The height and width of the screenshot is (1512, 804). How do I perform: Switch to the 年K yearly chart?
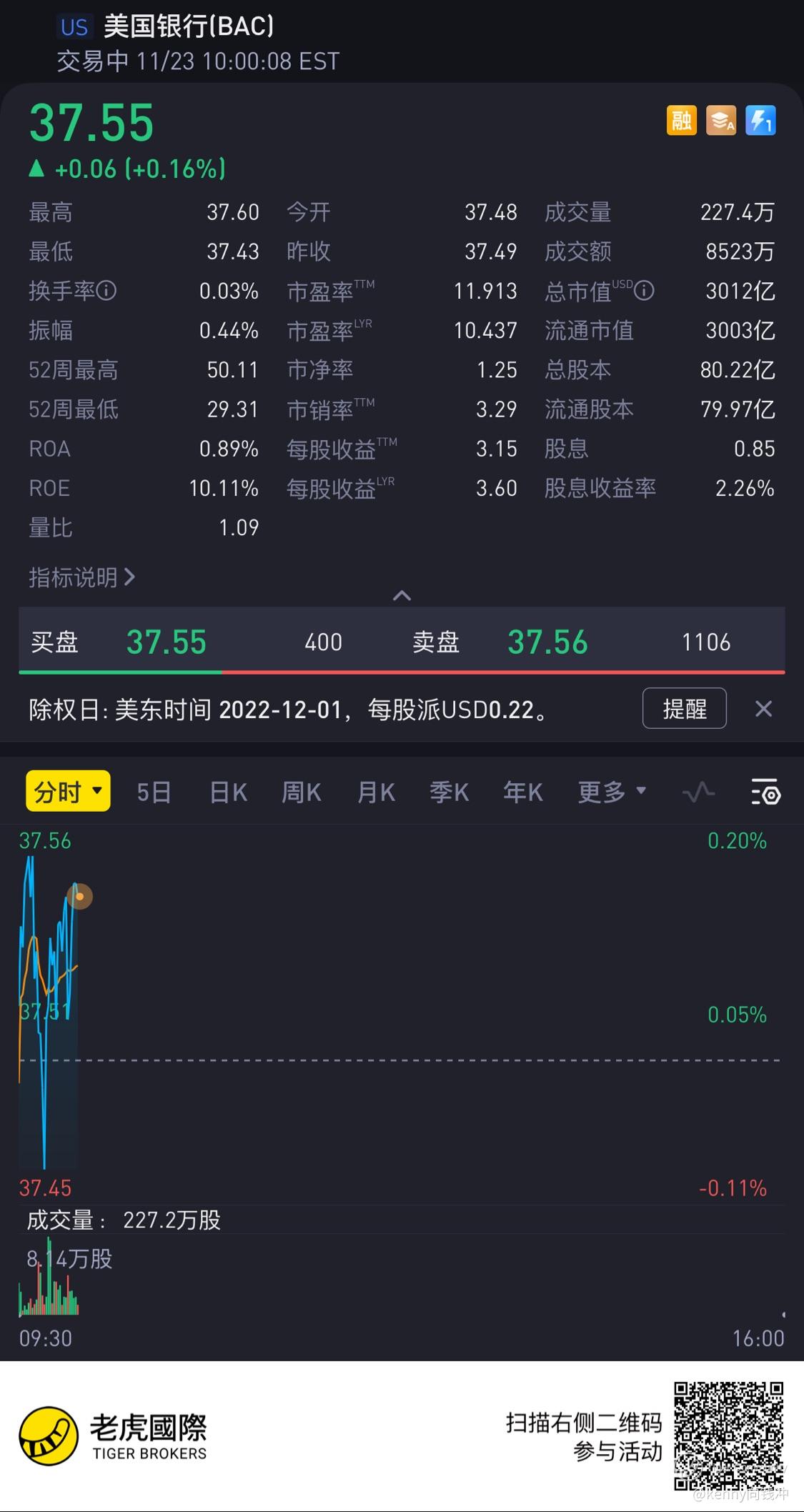coord(523,792)
